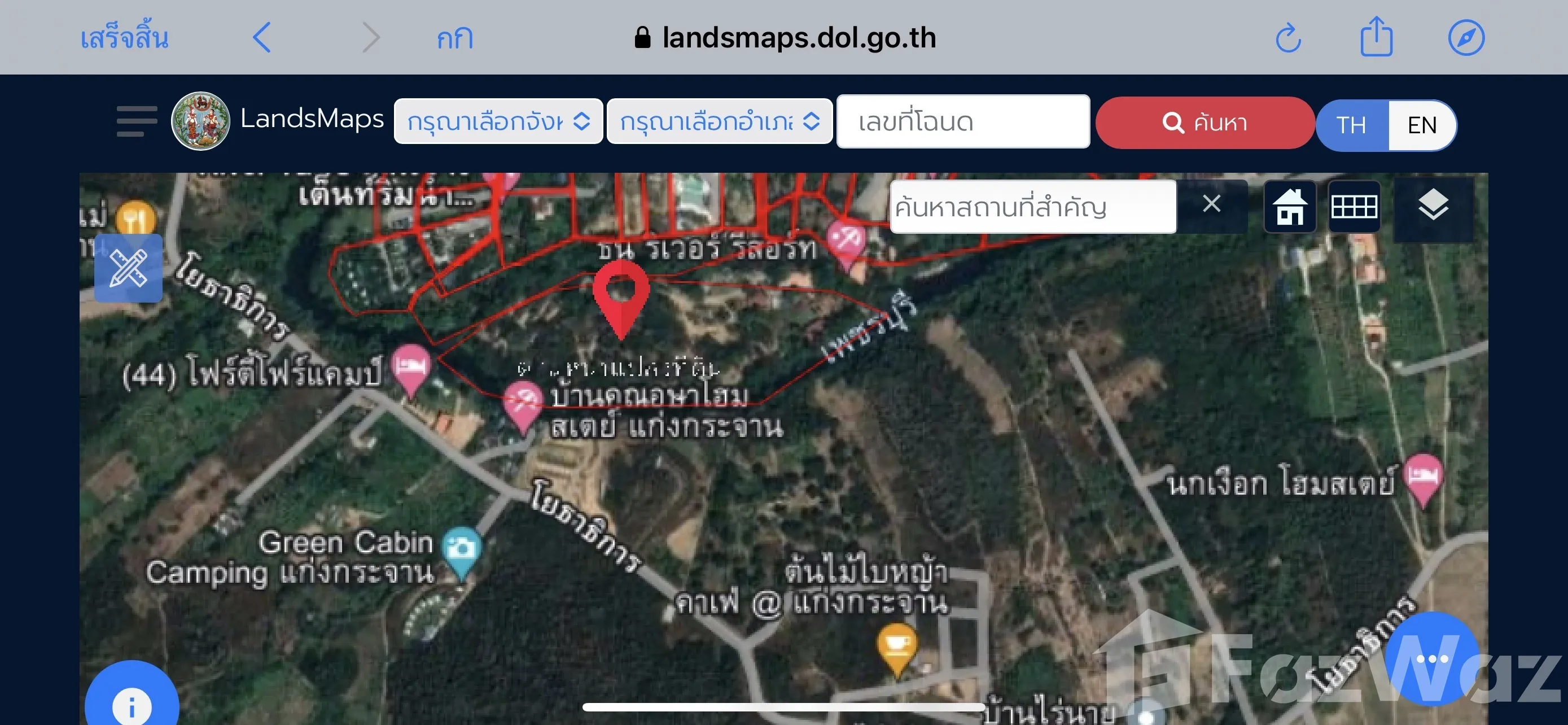The width and height of the screenshot is (1568, 725).
Task: Open the reader text size menu
Action: coord(455,38)
